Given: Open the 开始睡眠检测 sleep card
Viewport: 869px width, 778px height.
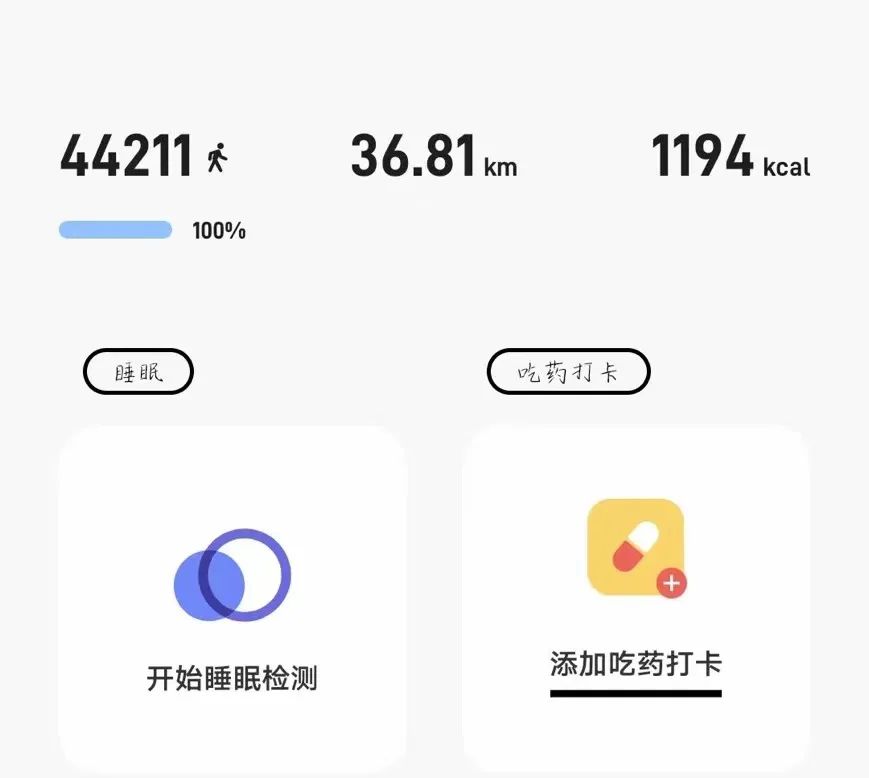Looking at the screenshot, I should coord(232,600).
